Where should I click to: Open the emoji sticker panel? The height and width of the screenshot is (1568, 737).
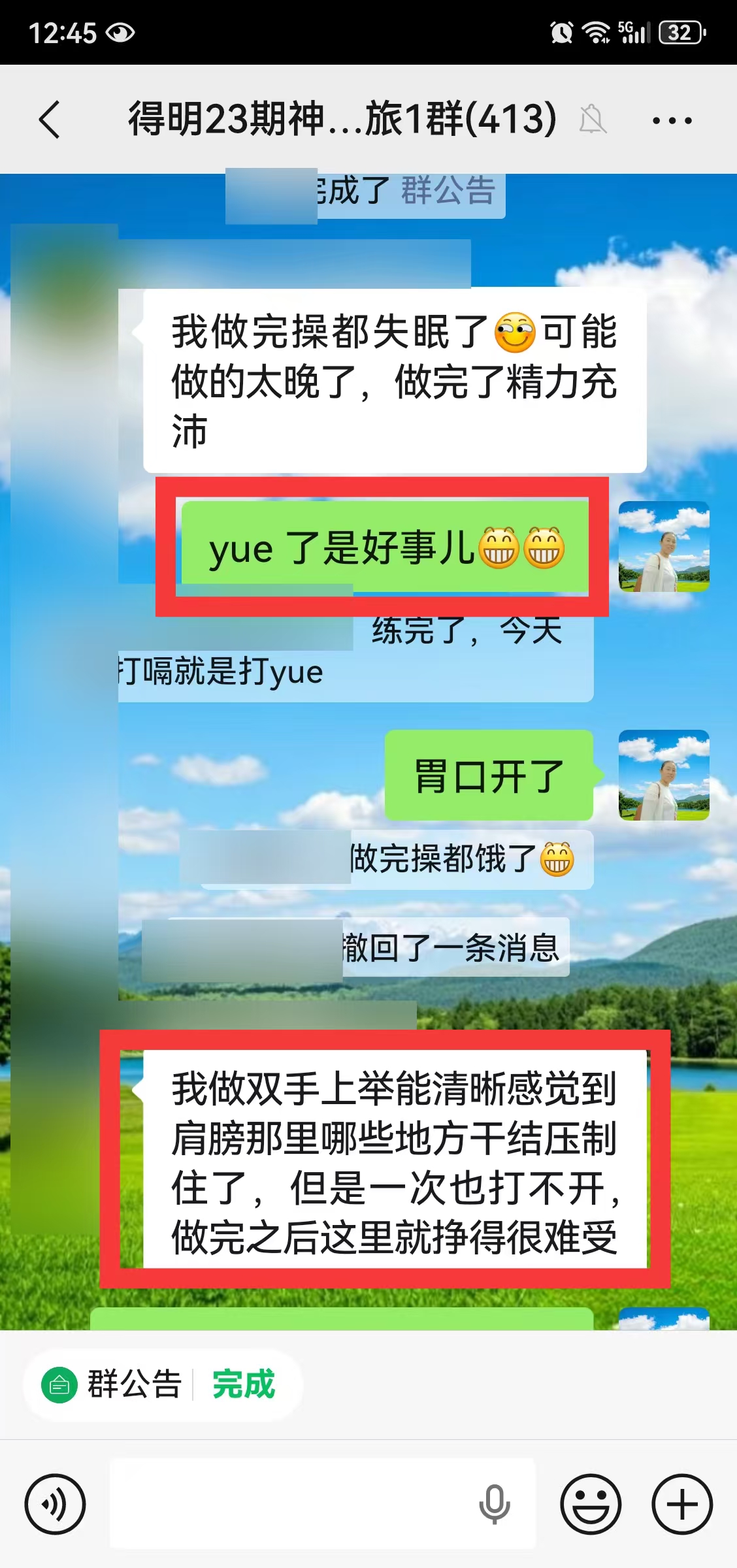coord(591,1504)
